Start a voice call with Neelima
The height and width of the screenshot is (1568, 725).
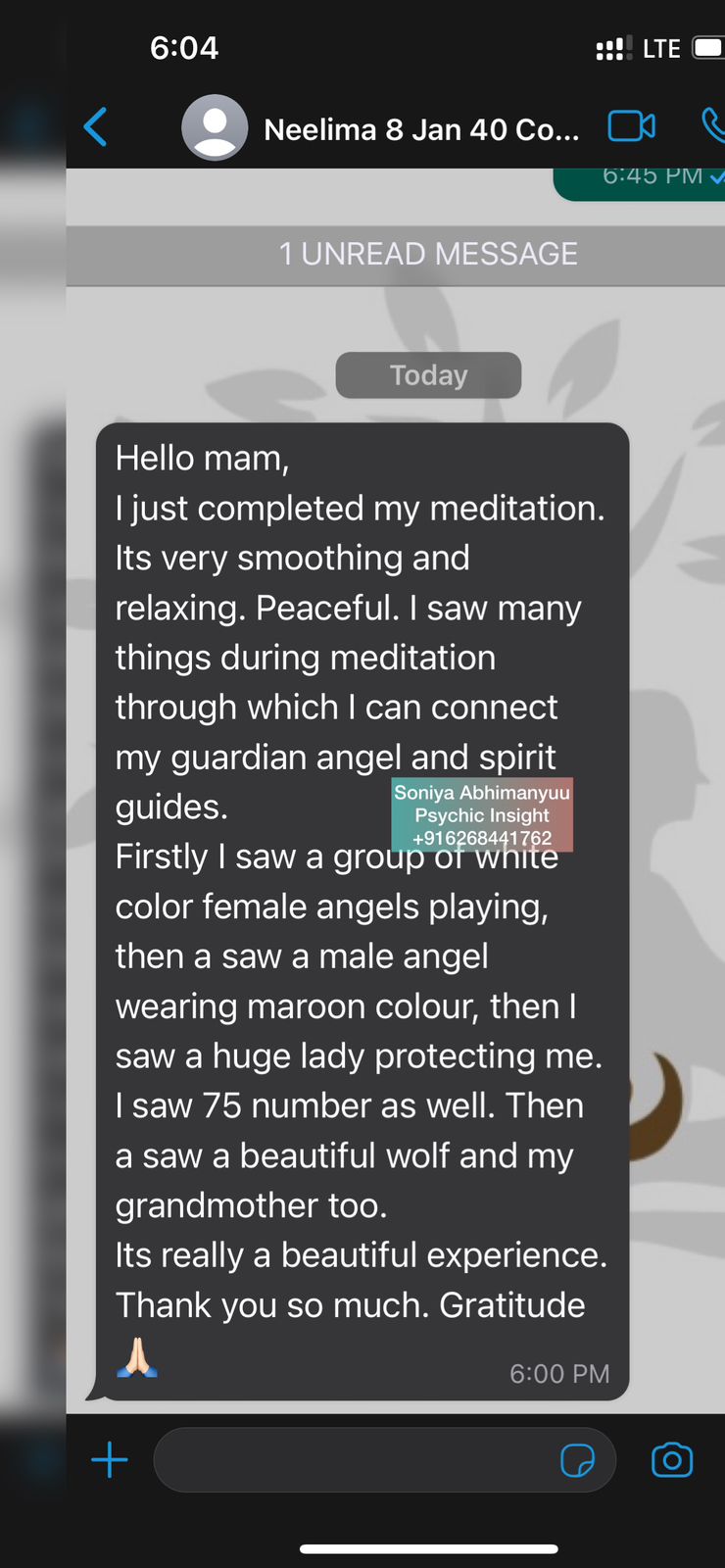click(713, 126)
